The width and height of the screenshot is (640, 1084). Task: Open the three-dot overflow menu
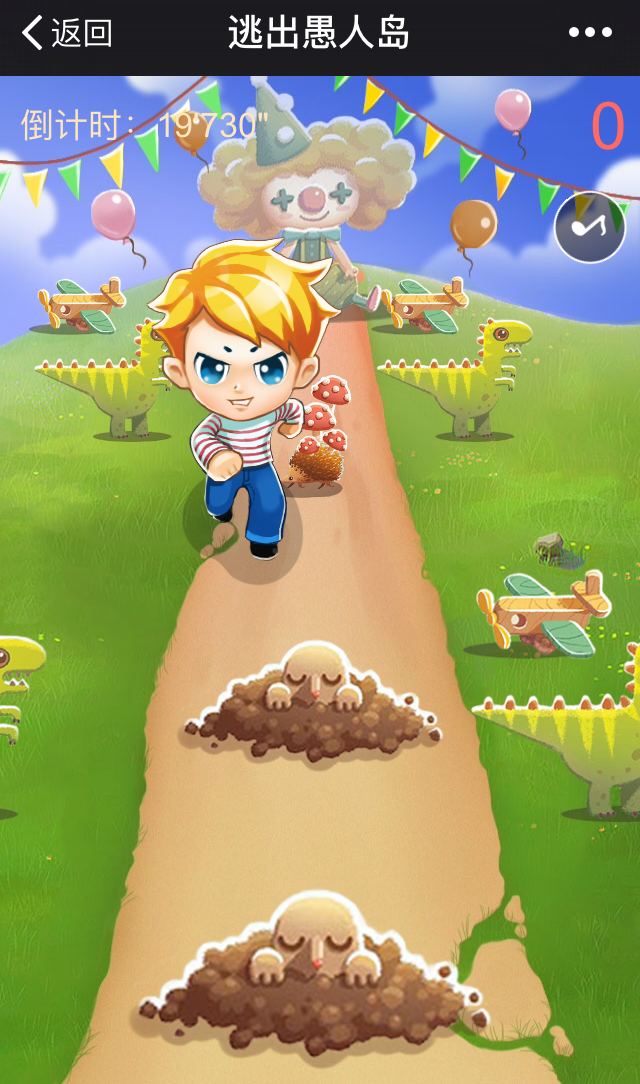click(590, 33)
